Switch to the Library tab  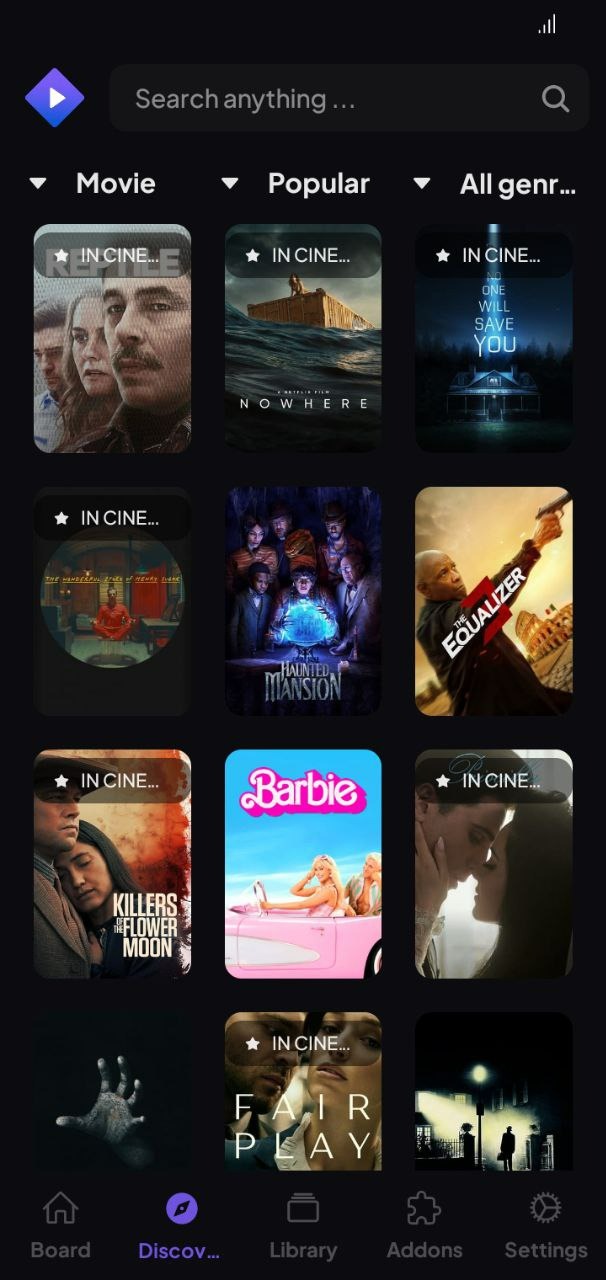tap(303, 1226)
